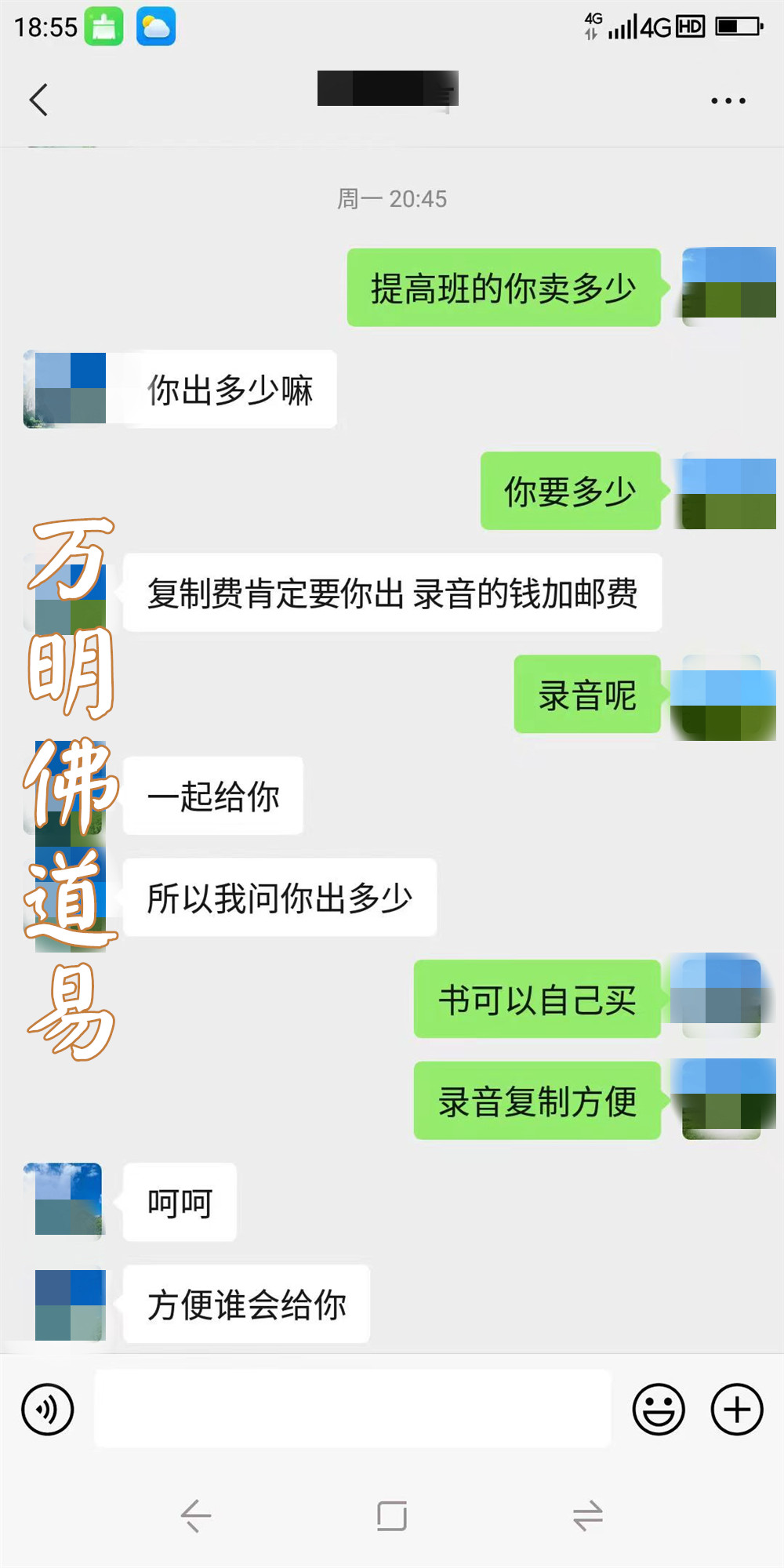This screenshot has width=784, height=1568.
Task: Open contact avatar beside 你出多少嘛
Action: (65, 389)
